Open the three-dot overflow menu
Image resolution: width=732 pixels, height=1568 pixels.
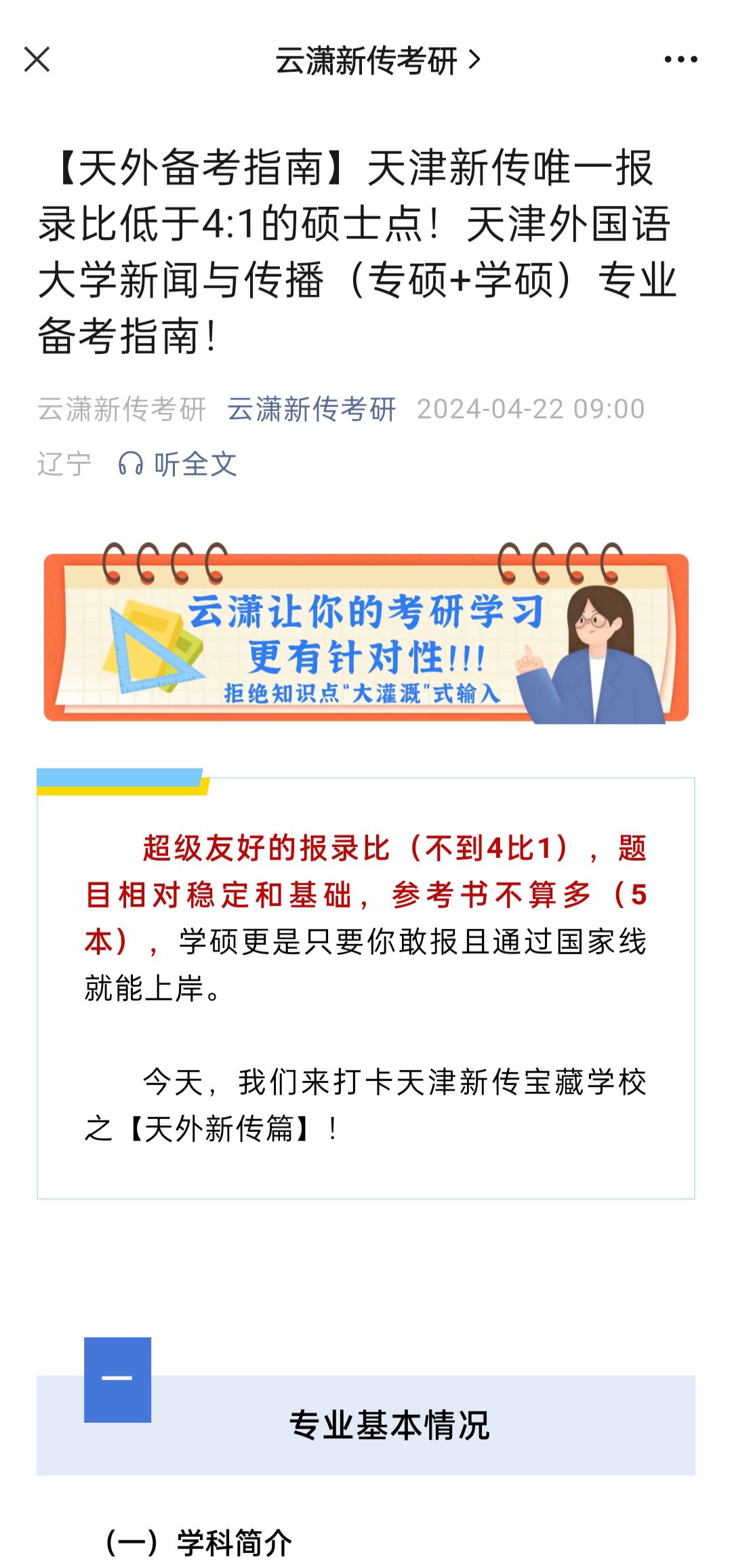coord(680,60)
